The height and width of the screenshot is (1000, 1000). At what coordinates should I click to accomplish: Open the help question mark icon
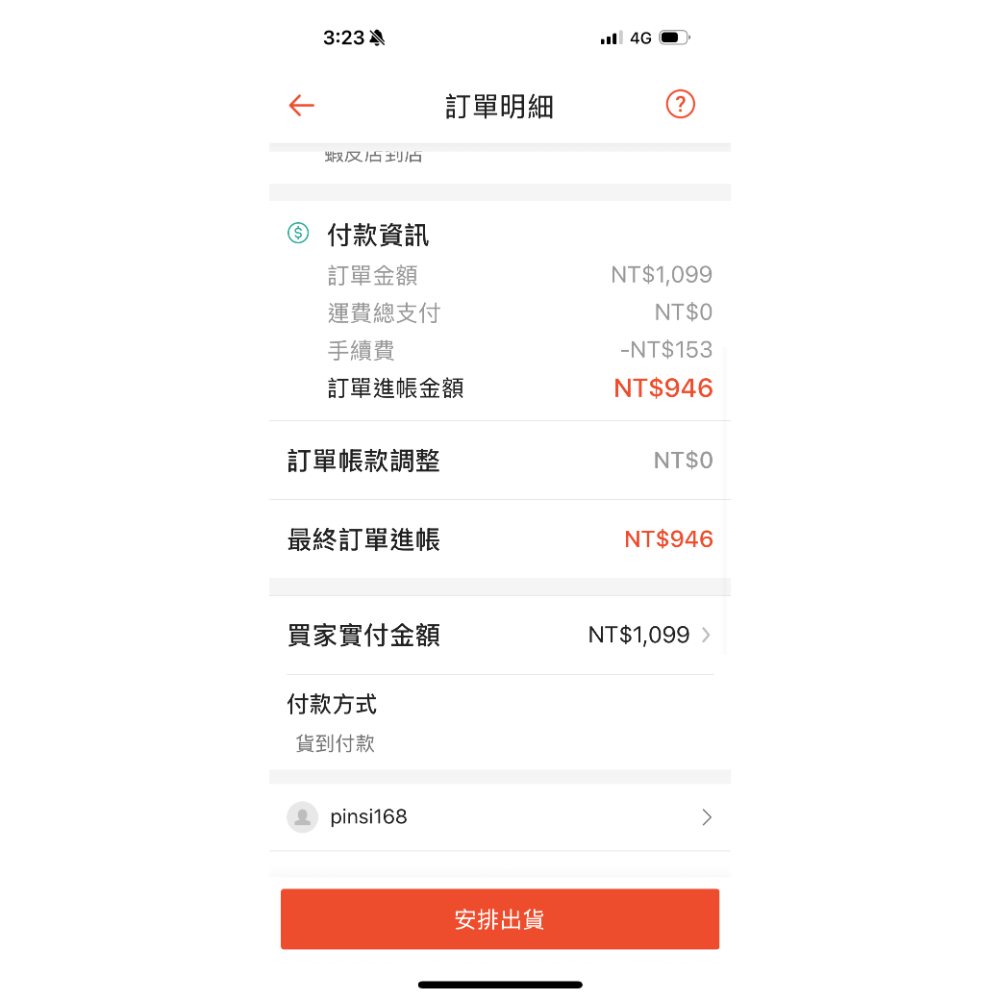(x=680, y=104)
